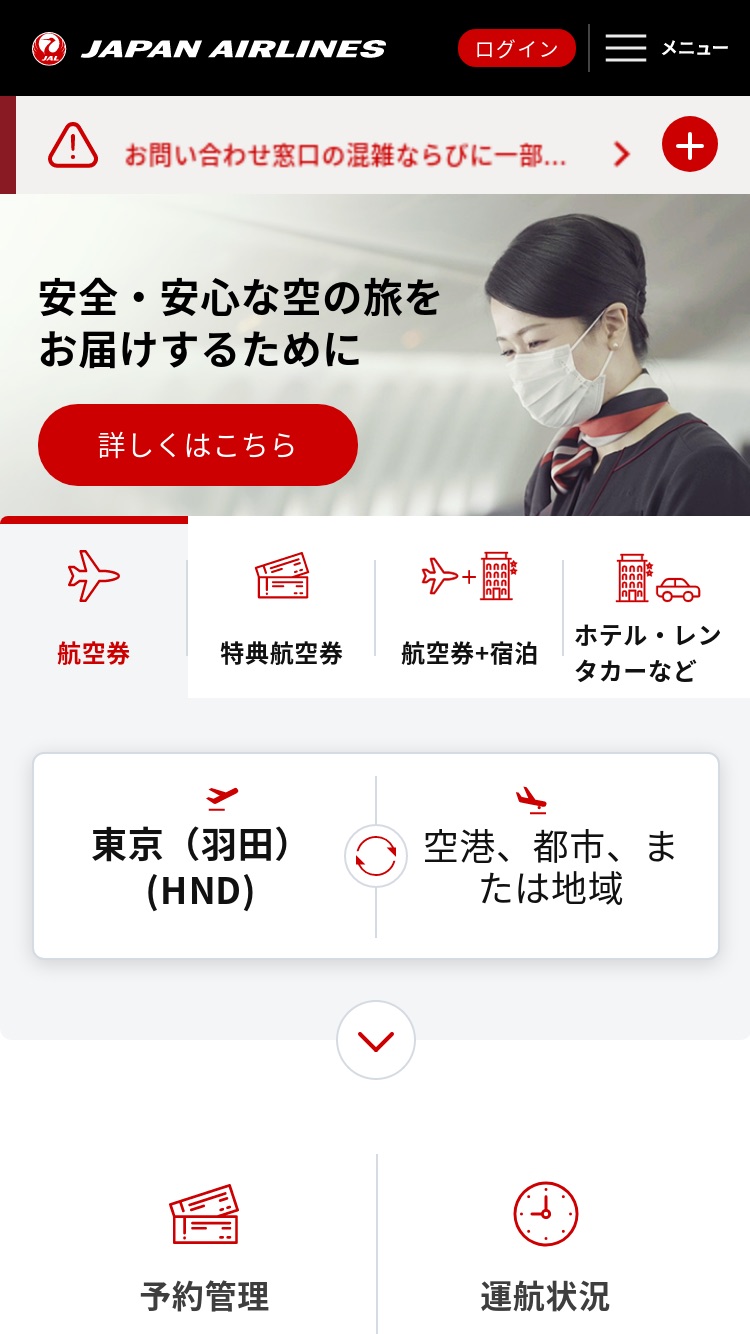Tap the 詳しくはこちら button
750x1334 pixels.
[x=198, y=445]
